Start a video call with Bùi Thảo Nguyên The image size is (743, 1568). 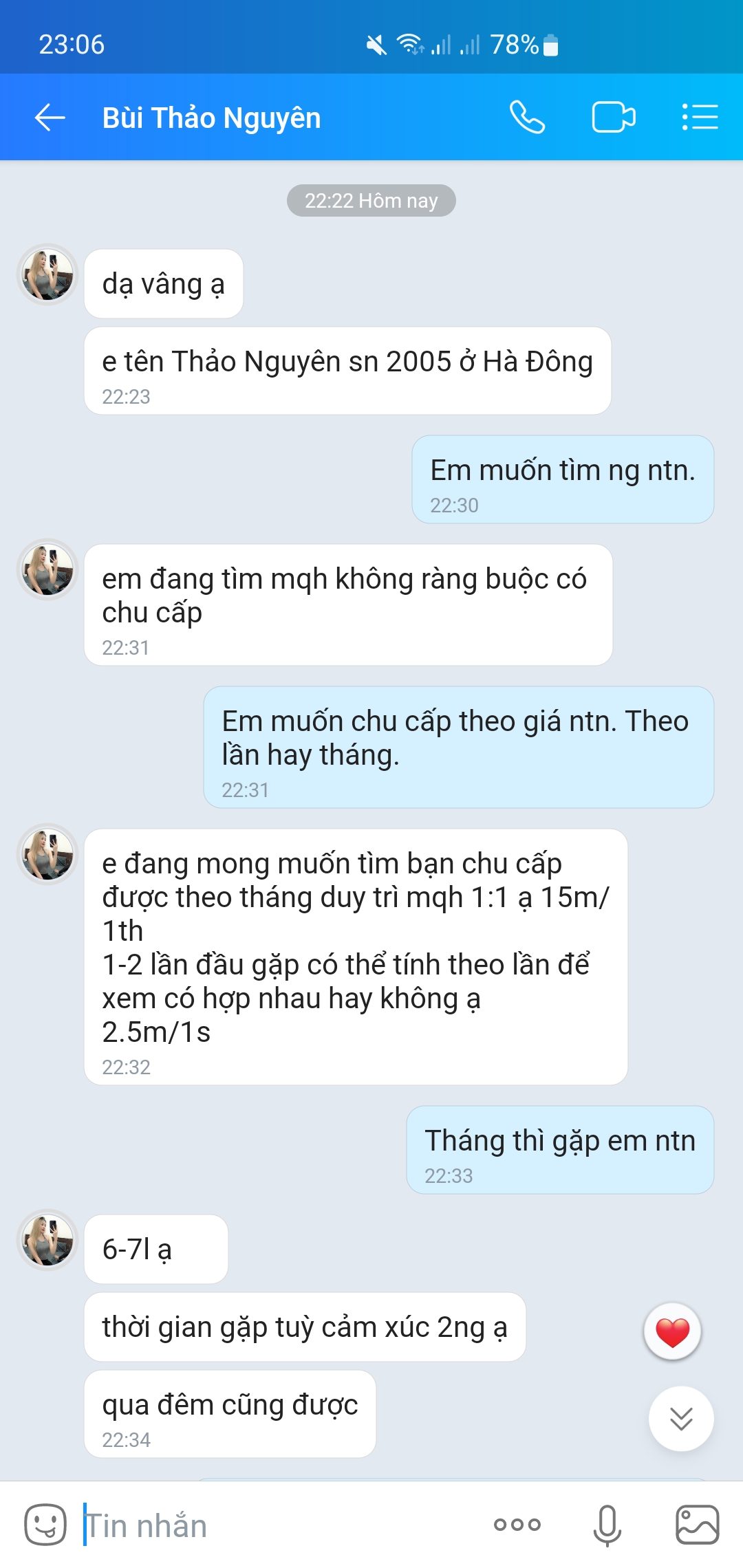tap(613, 118)
